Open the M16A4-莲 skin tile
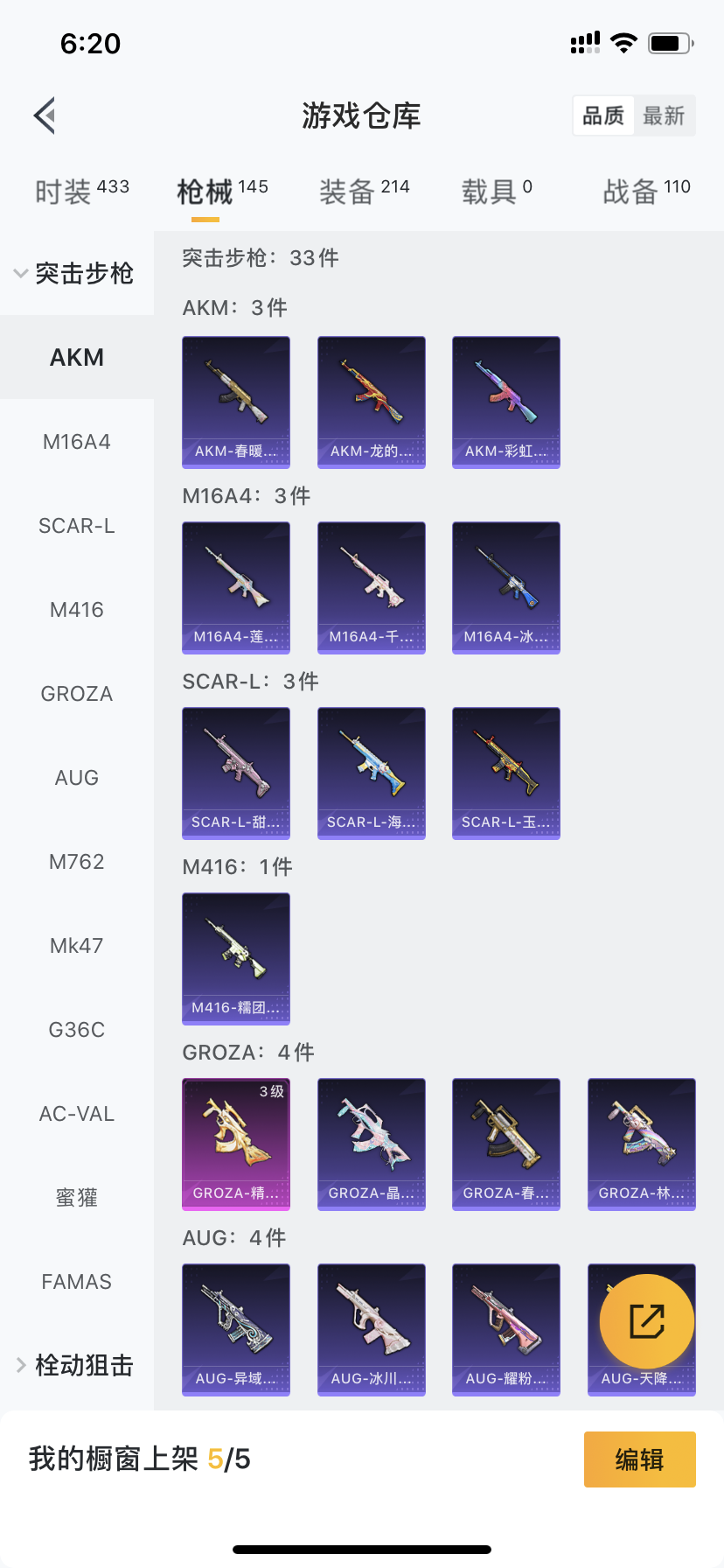The width and height of the screenshot is (724, 1568). 236,588
